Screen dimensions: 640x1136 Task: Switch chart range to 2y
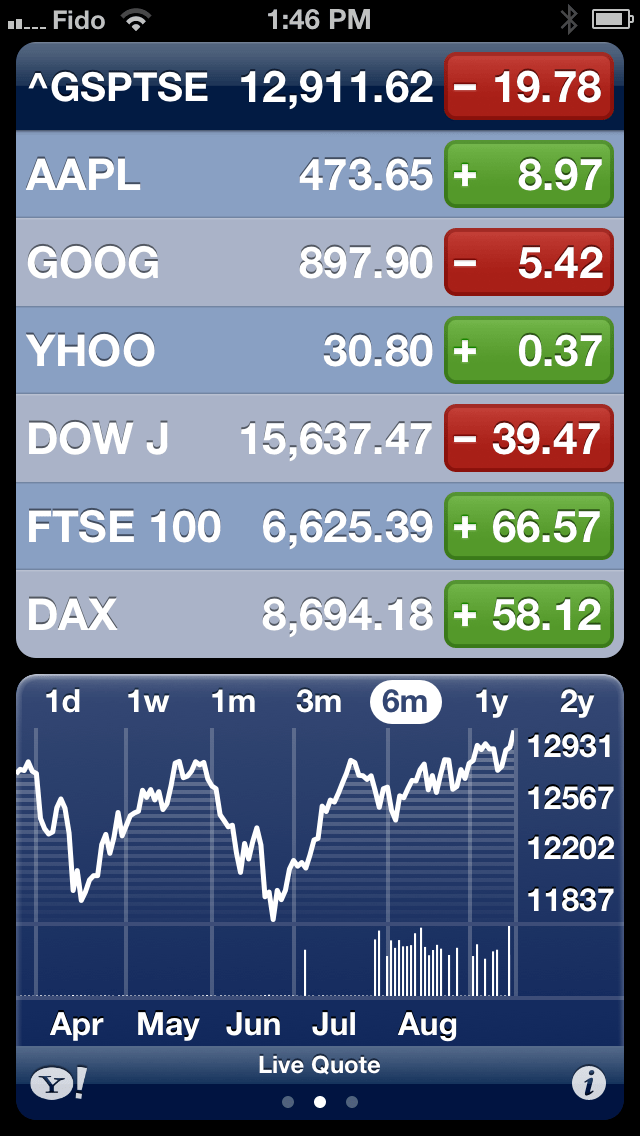[577, 703]
